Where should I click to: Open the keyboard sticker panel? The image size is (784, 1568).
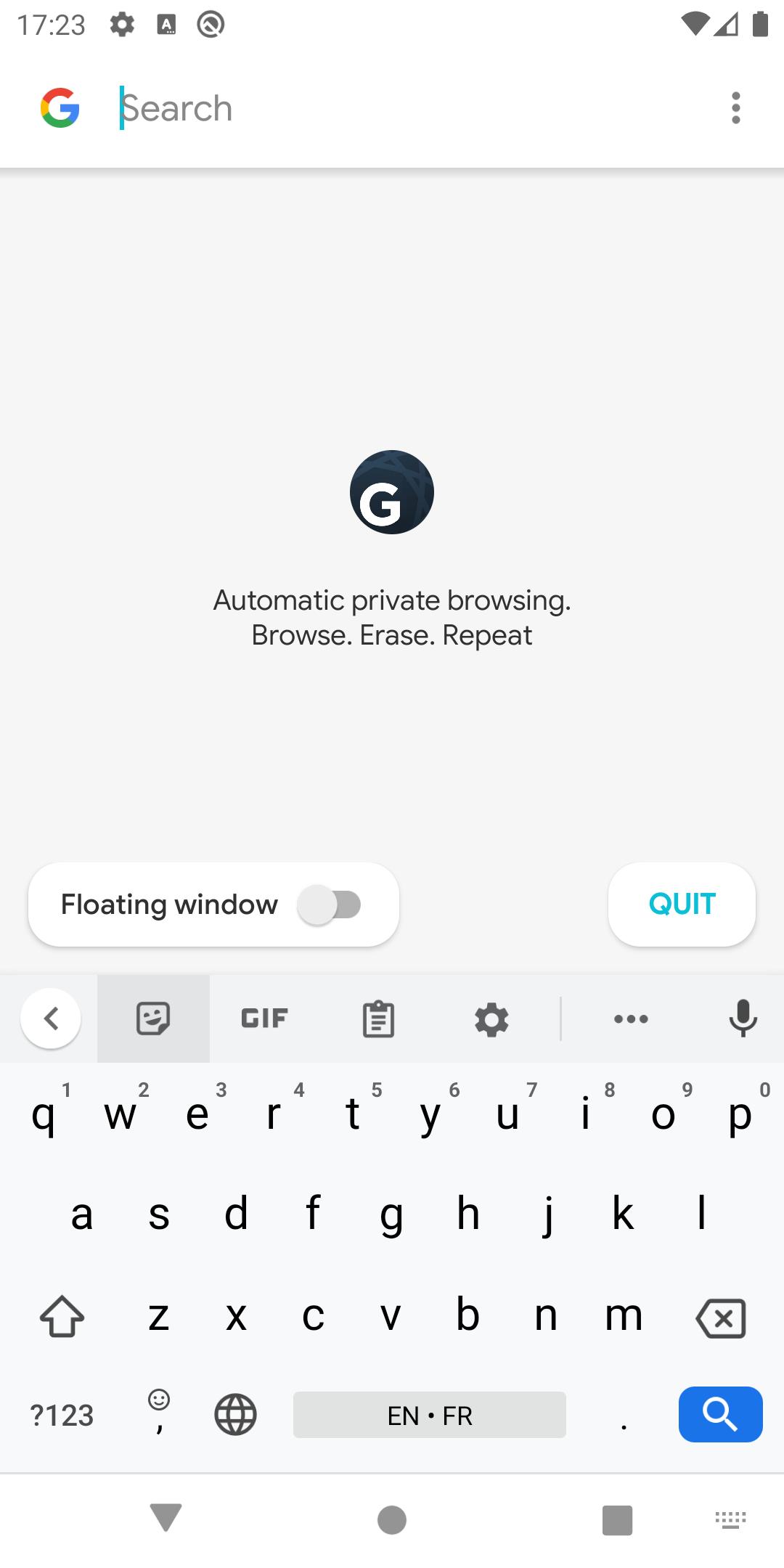point(153,1018)
